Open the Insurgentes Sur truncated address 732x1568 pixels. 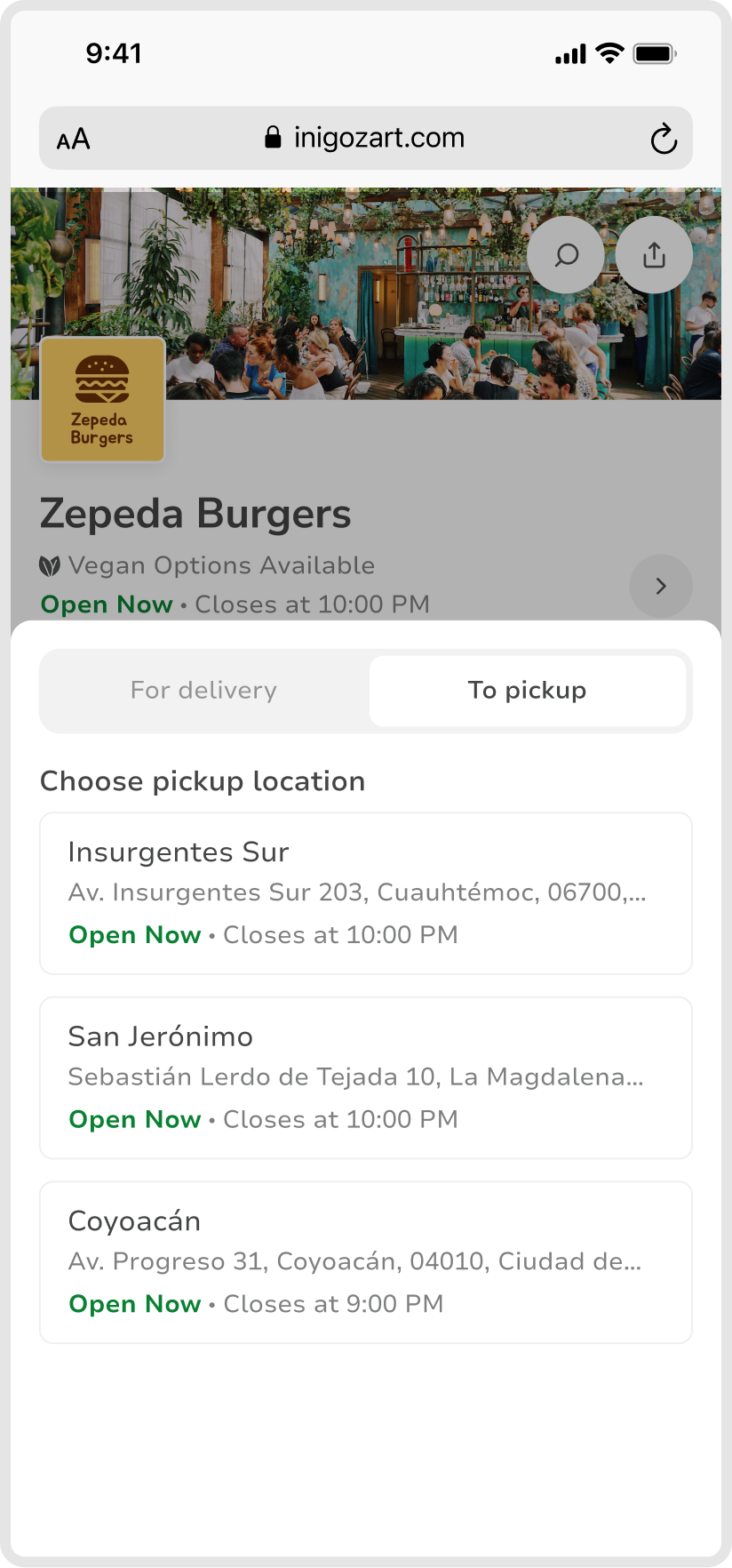point(358,892)
